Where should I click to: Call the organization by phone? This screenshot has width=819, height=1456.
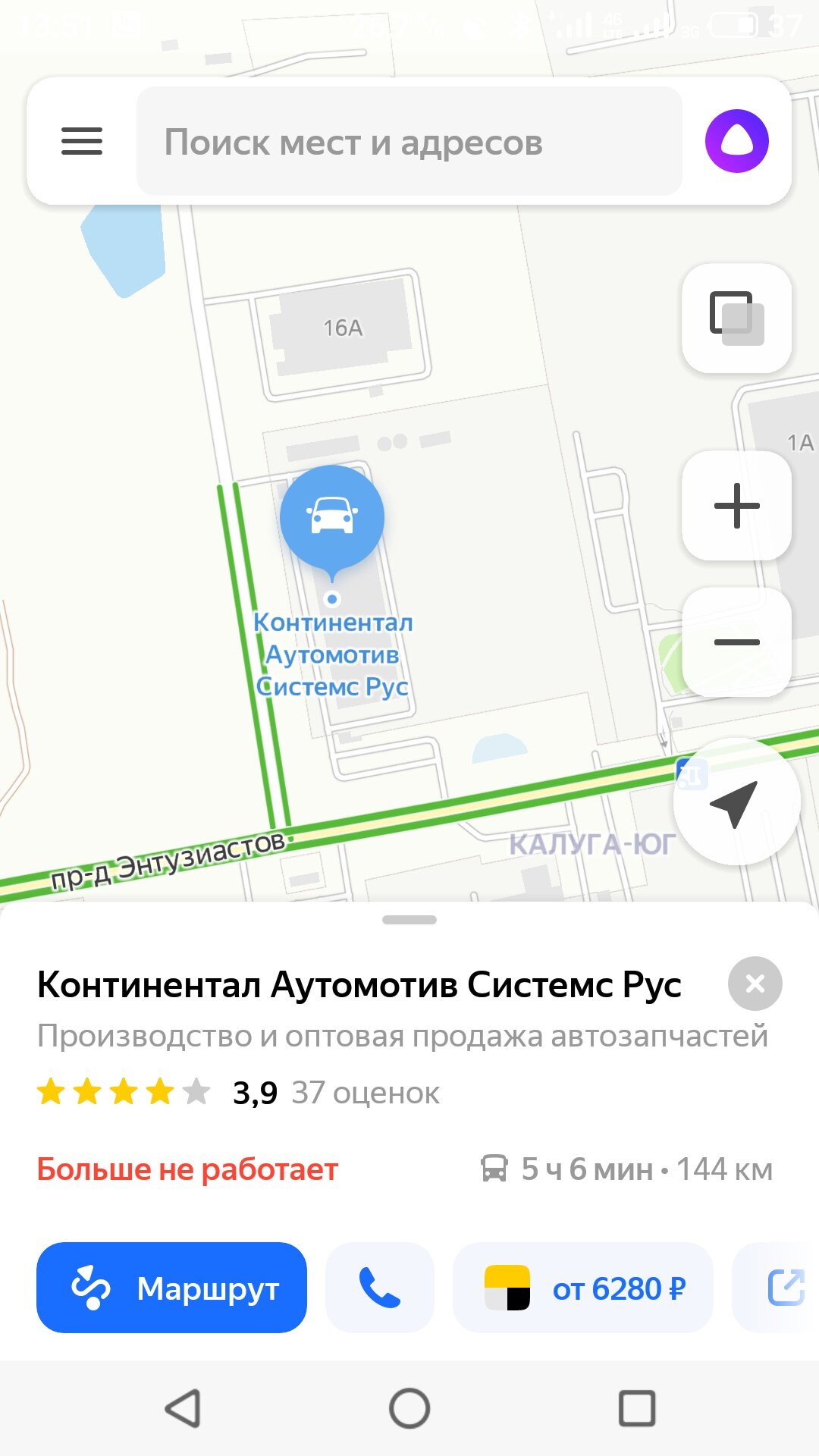click(x=379, y=1288)
